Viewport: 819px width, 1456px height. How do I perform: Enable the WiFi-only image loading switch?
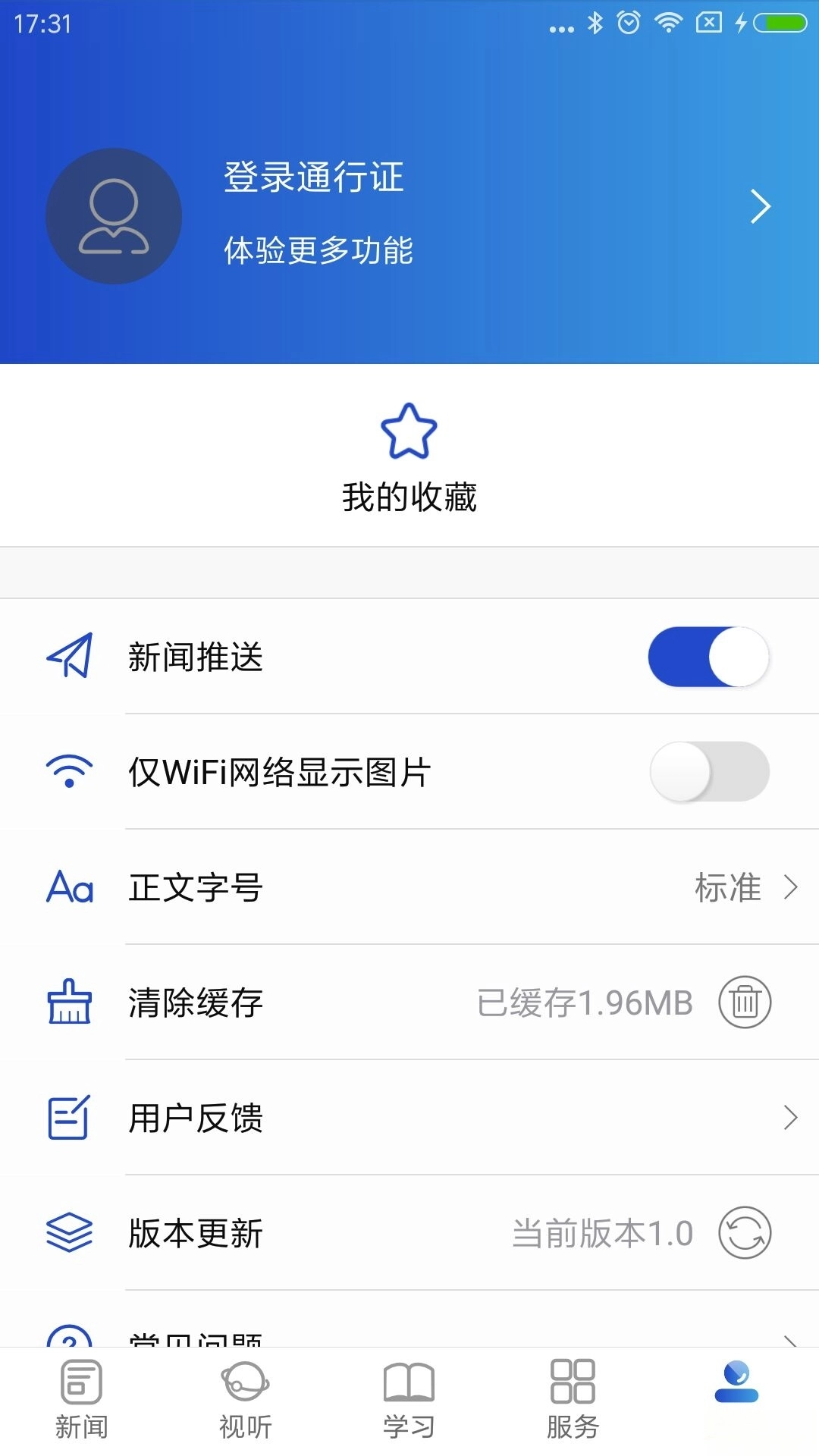(709, 772)
